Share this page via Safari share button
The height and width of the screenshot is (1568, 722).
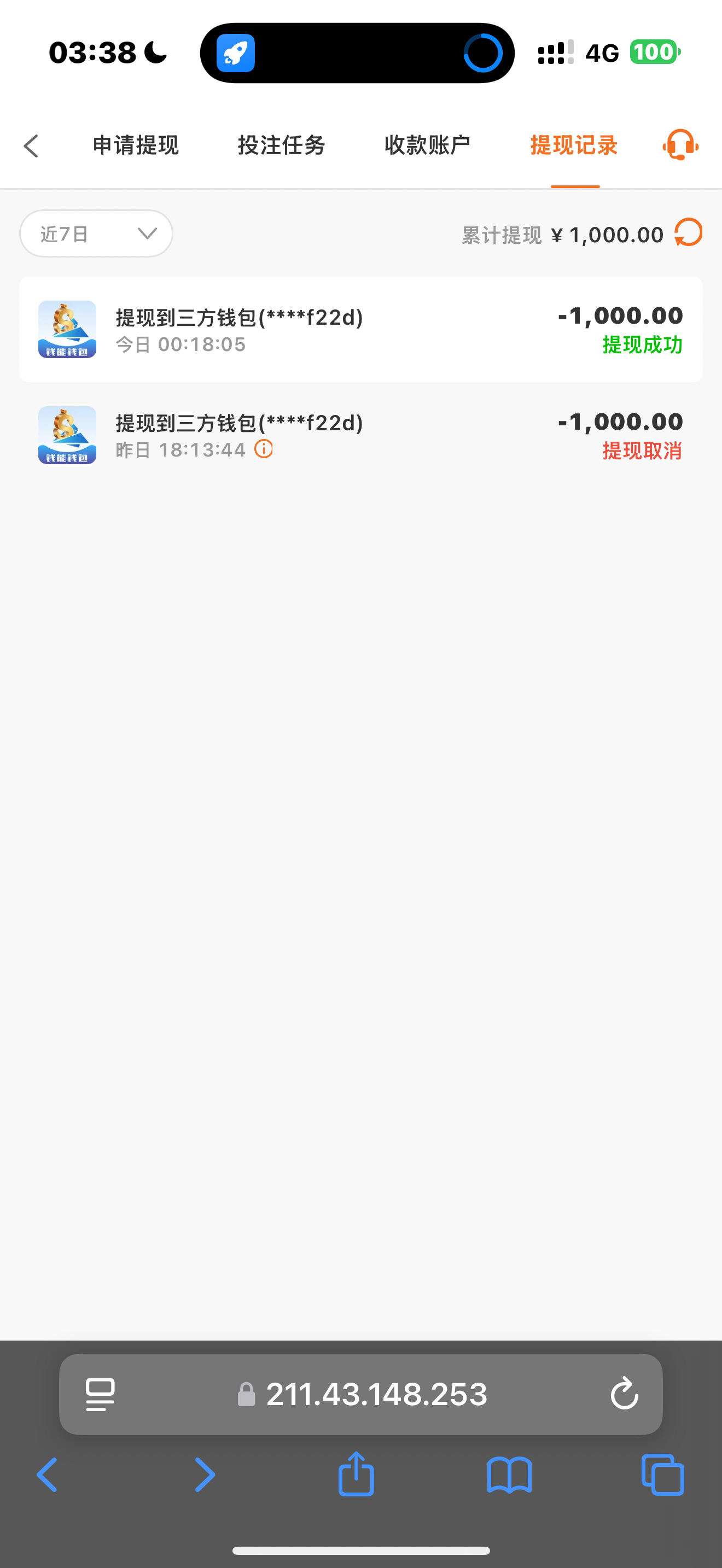(356, 1475)
